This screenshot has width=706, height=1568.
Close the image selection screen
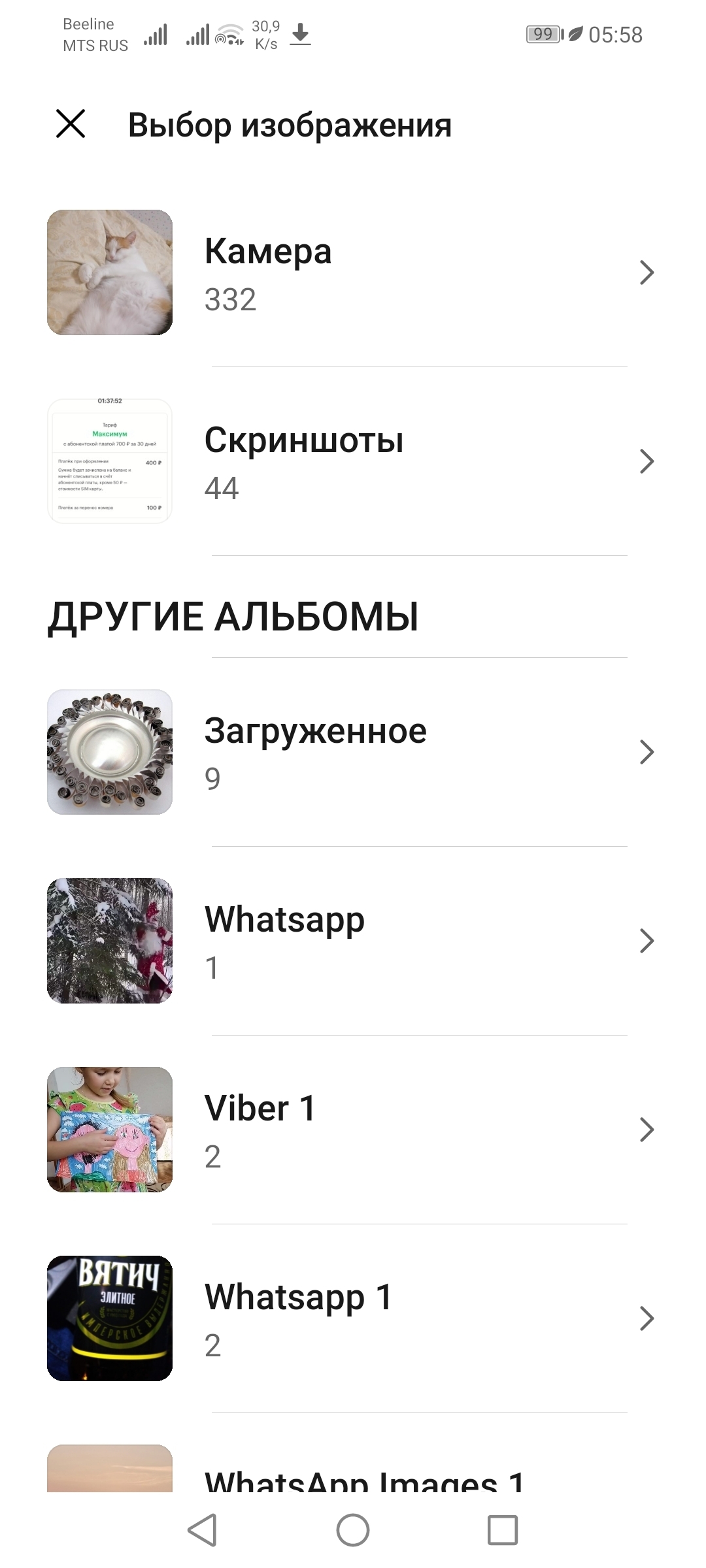(x=71, y=124)
